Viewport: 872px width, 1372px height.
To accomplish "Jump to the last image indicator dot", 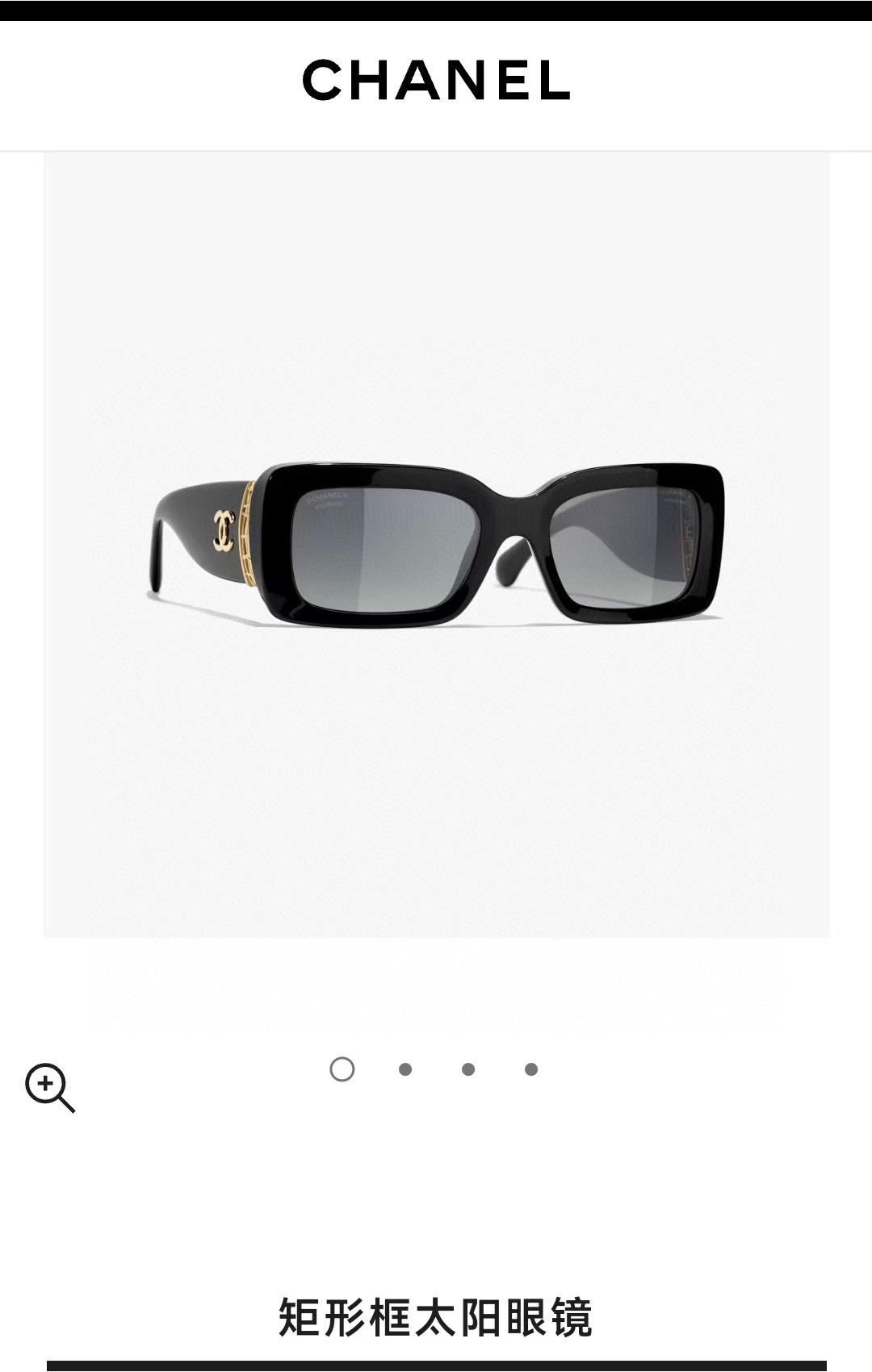I will point(531,1069).
